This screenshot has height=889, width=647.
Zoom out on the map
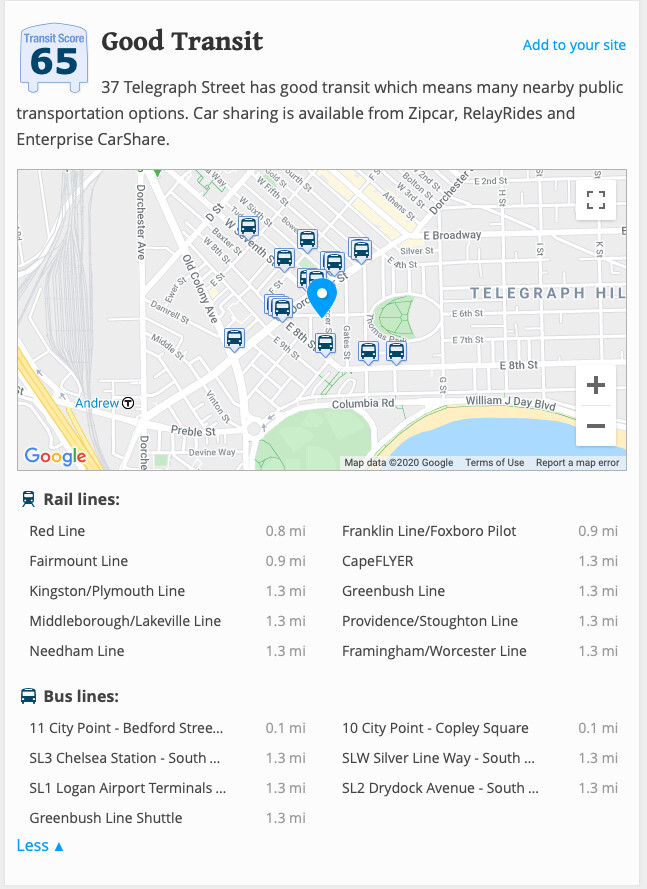[596, 426]
